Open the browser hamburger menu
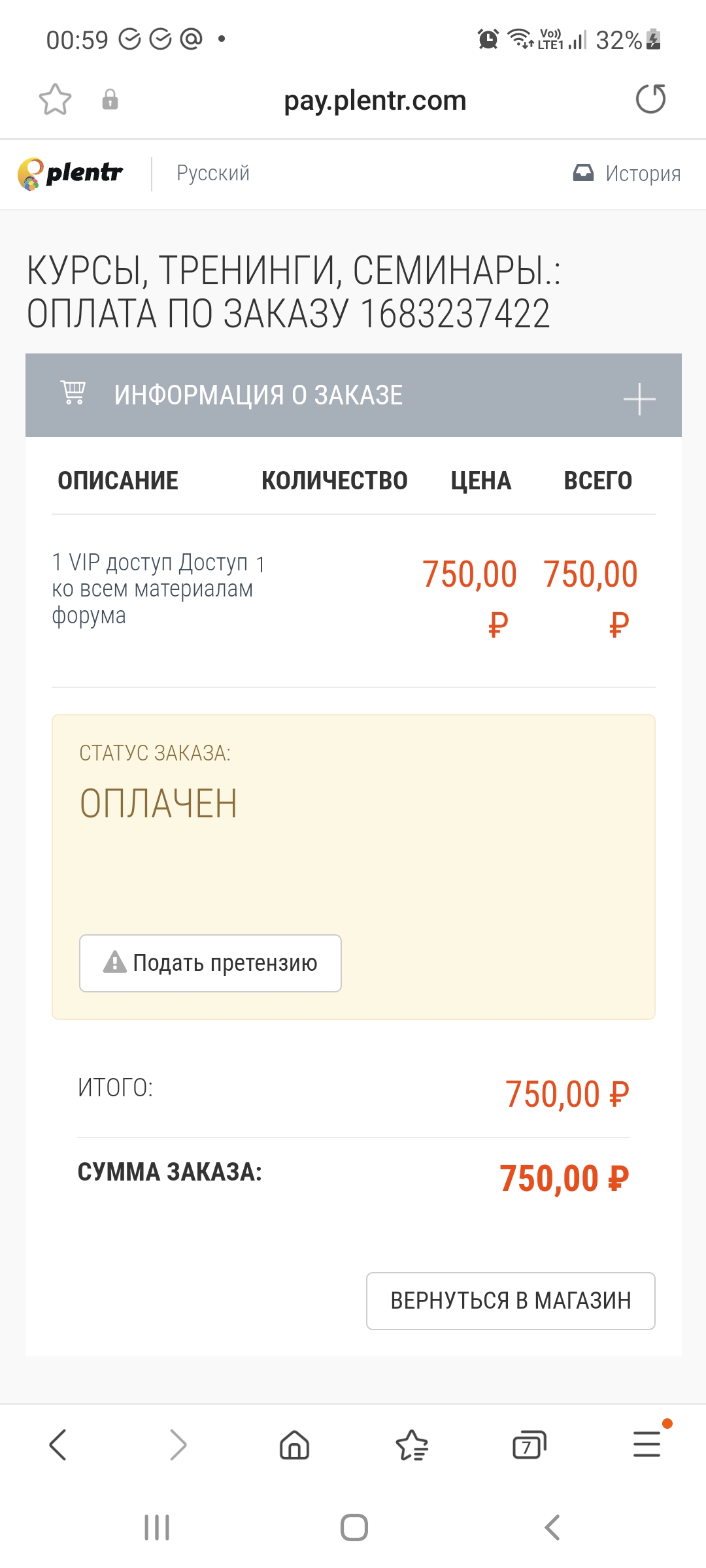Viewport: 706px width, 1568px height. pyautogui.click(x=647, y=1444)
